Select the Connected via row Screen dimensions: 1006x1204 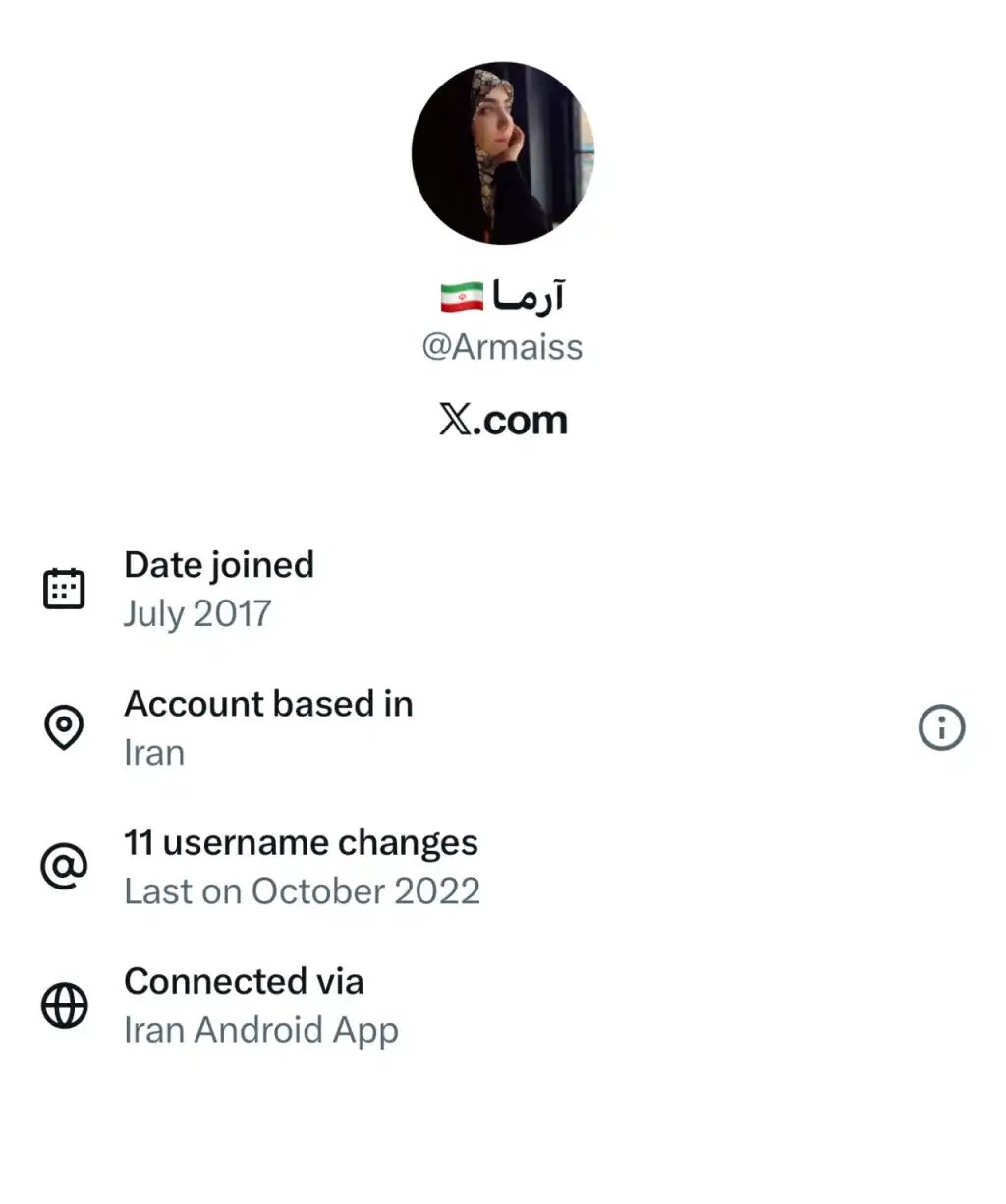[x=244, y=981]
